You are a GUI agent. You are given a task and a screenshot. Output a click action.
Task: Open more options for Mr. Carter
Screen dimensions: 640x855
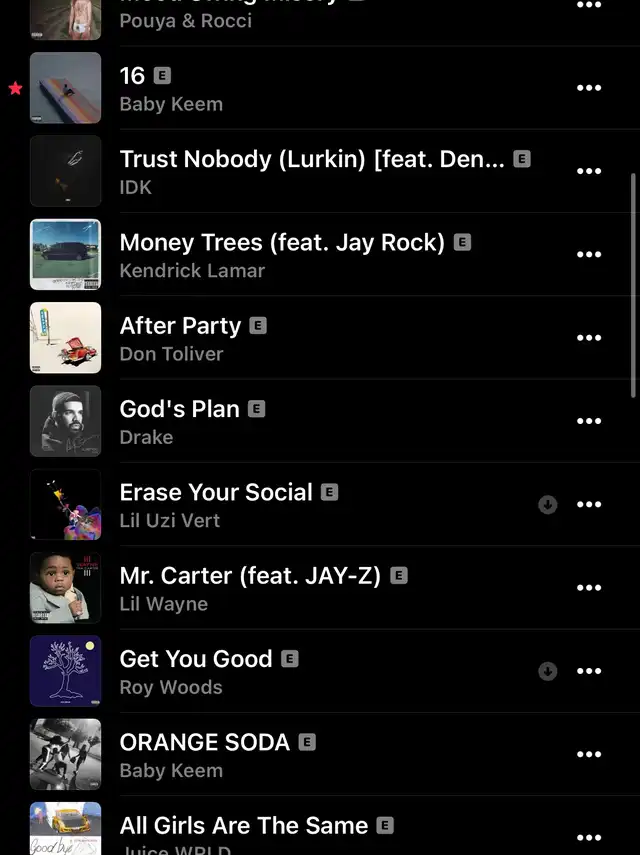589,588
